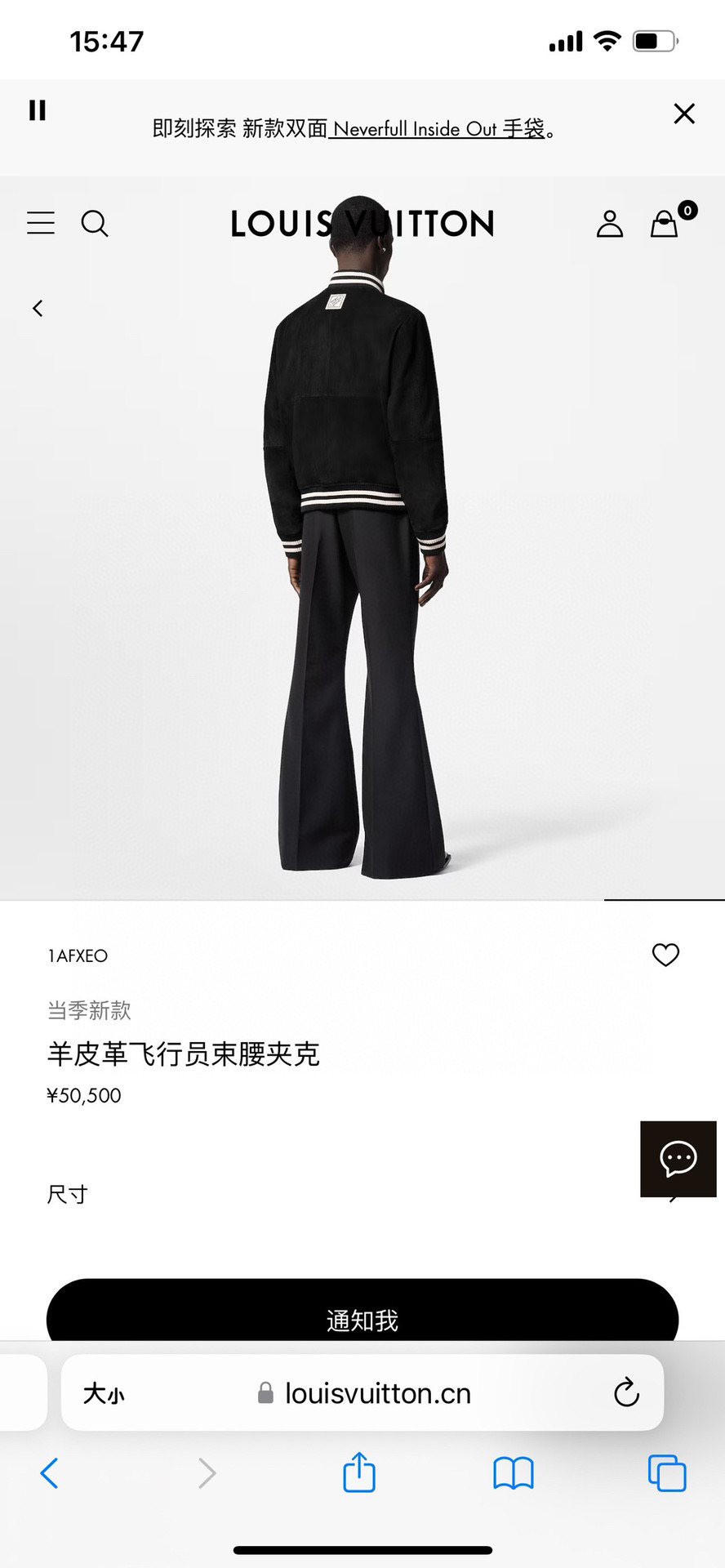This screenshot has width=725, height=1568.
Task: Add jacket to wishlist with heart icon
Action: [665, 955]
